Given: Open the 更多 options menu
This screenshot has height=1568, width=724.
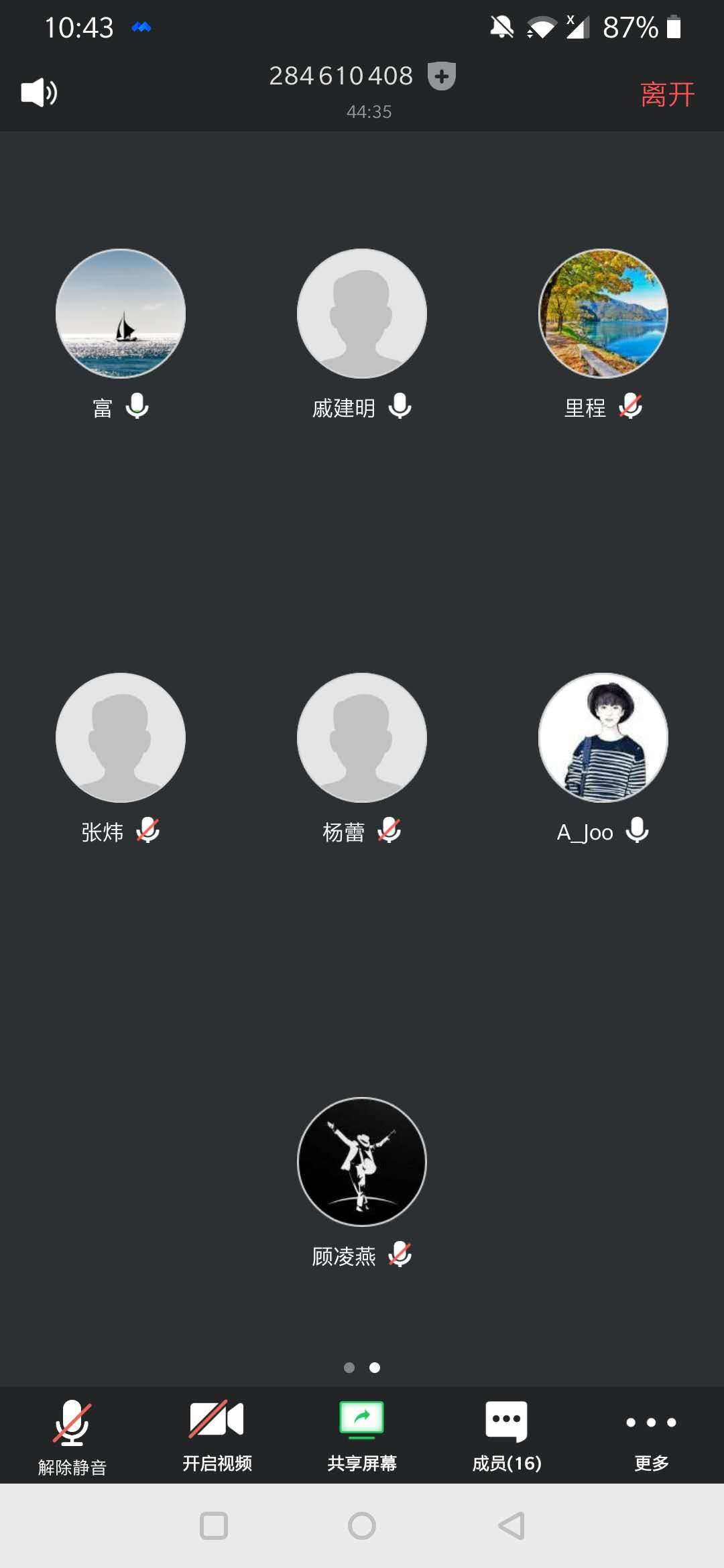Looking at the screenshot, I should click(651, 1435).
